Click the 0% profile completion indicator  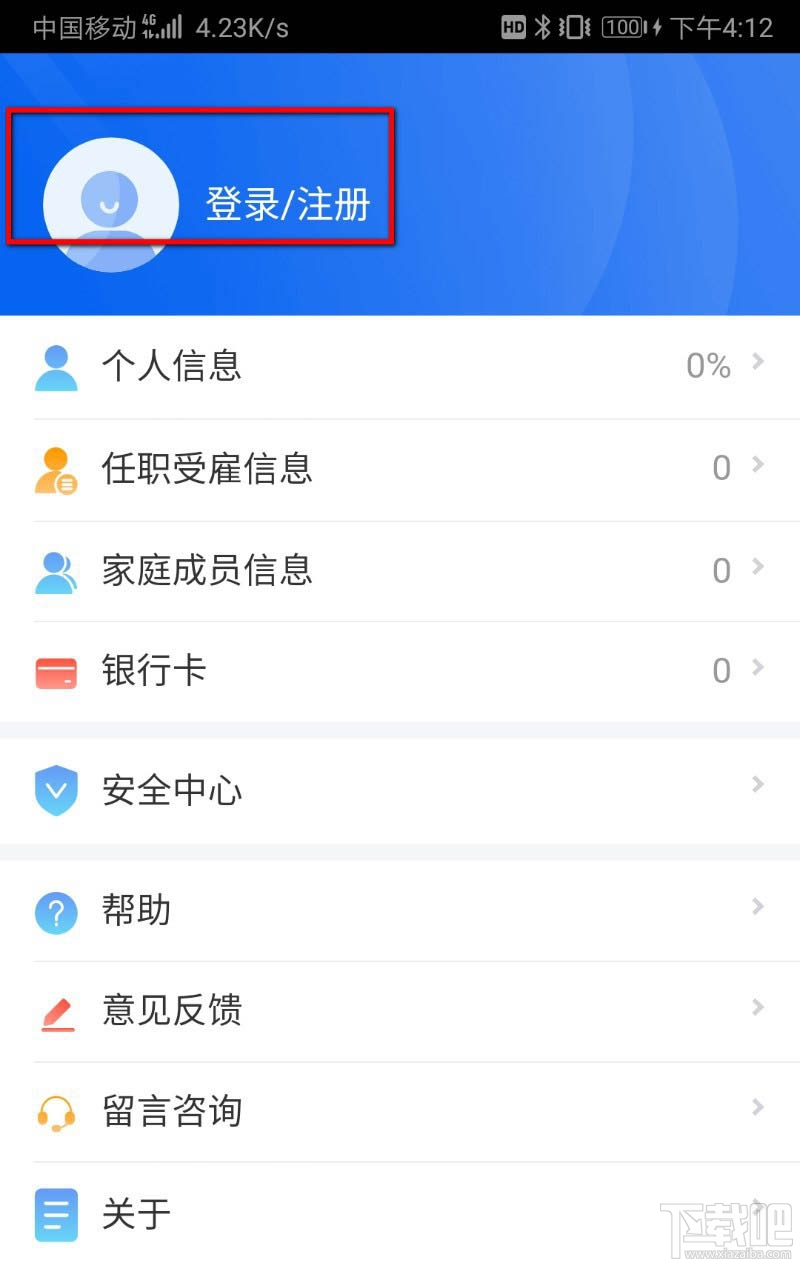(707, 366)
